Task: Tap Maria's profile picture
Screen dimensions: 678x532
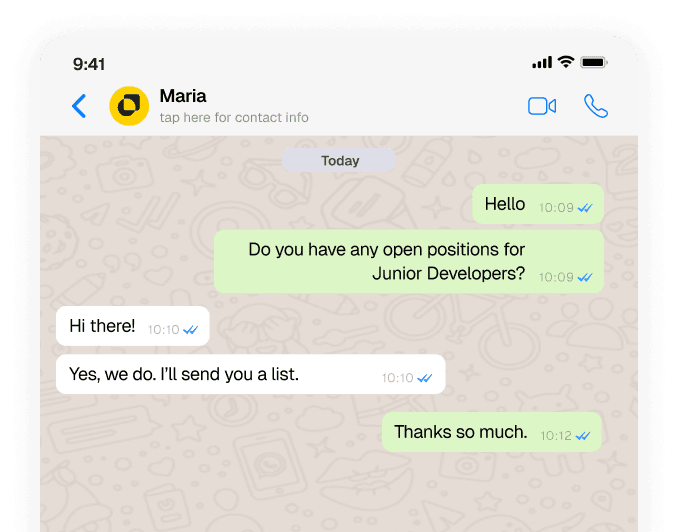Action: click(x=129, y=106)
